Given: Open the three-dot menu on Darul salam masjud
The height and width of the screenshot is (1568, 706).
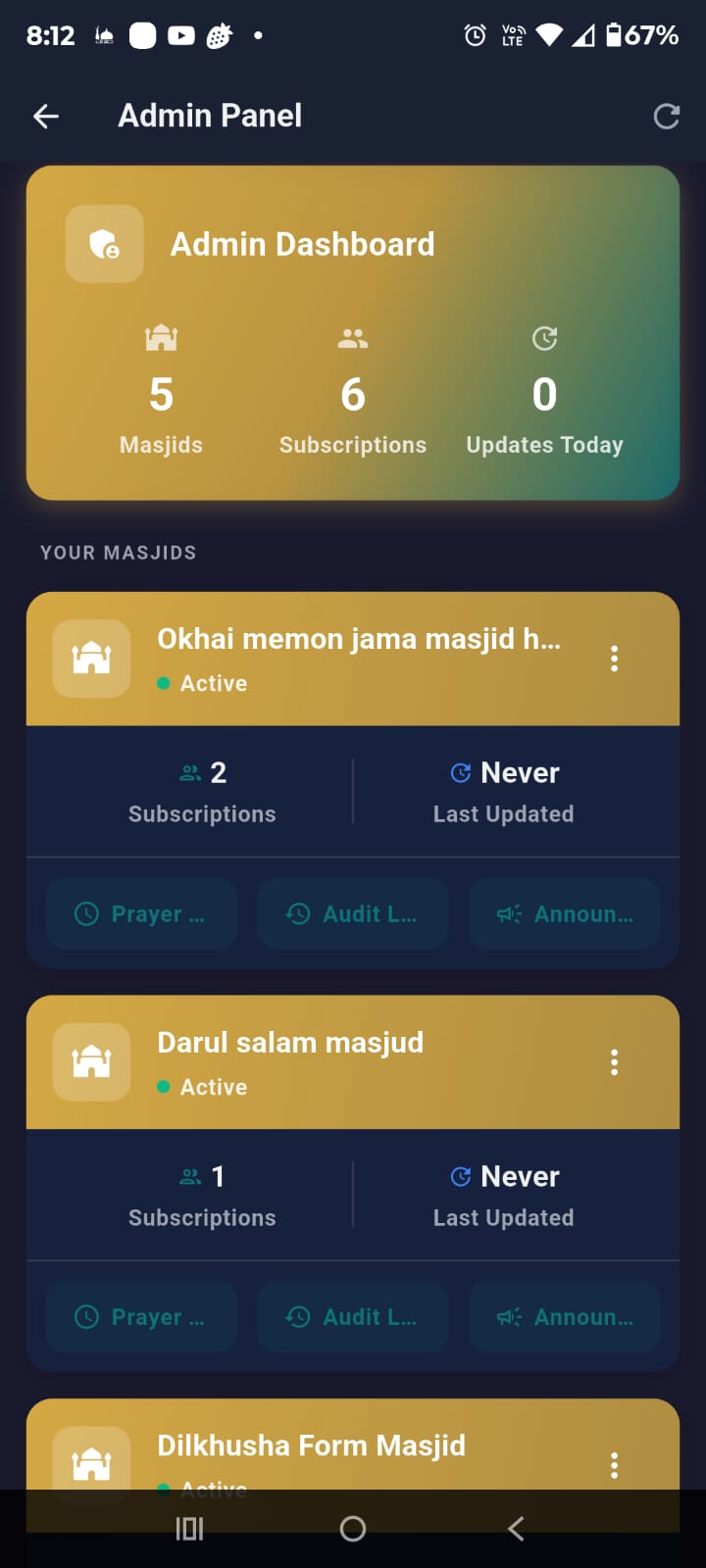Looking at the screenshot, I should pos(614,1061).
